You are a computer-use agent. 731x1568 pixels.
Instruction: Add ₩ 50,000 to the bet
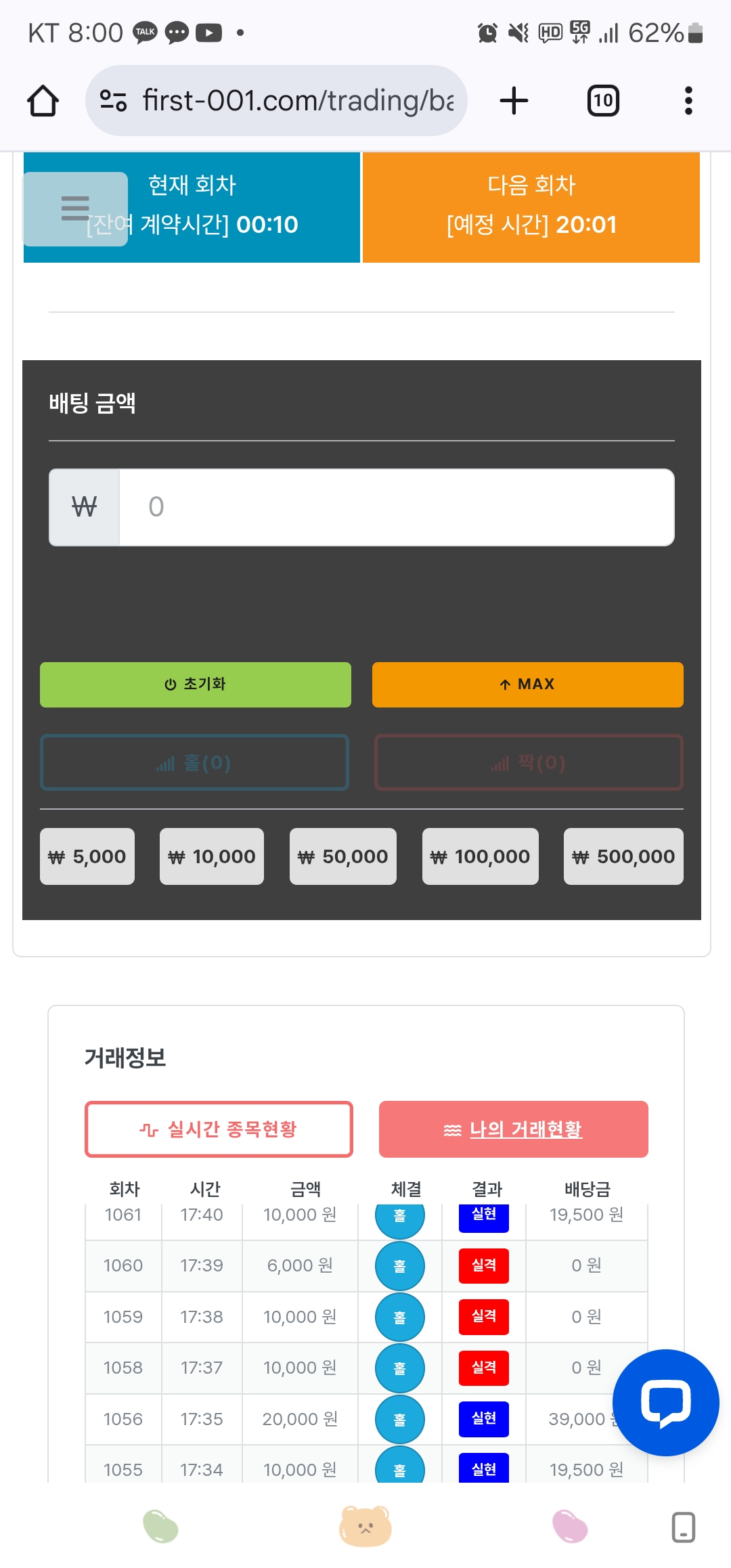343,856
